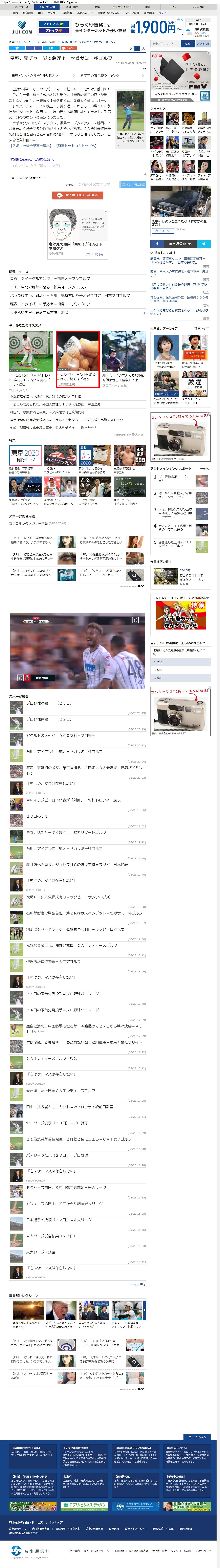This screenshot has width=220, height=1568.
Task: Open the 東京2020 特設ページ banner
Action: [24, 456]
